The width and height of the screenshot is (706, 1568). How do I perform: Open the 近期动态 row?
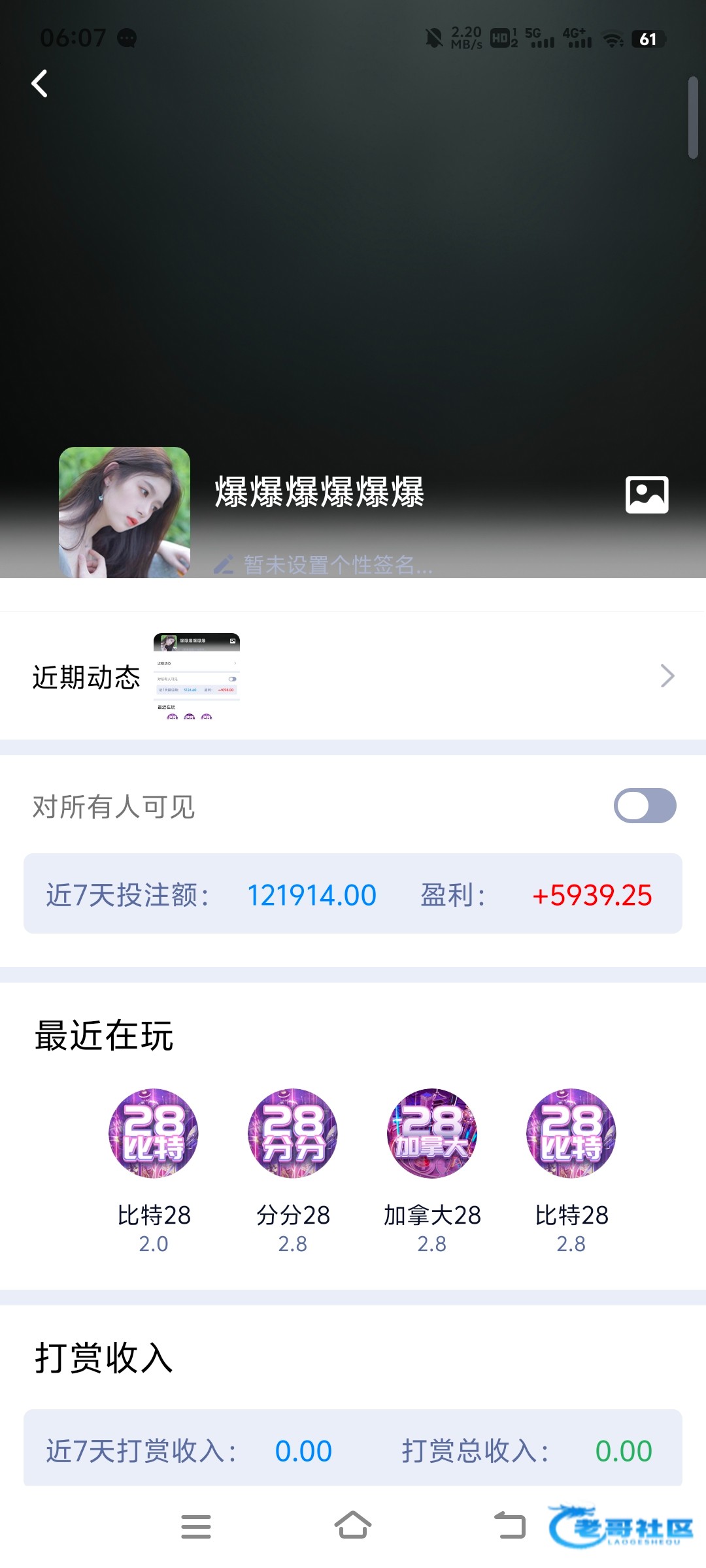[353, 676]
